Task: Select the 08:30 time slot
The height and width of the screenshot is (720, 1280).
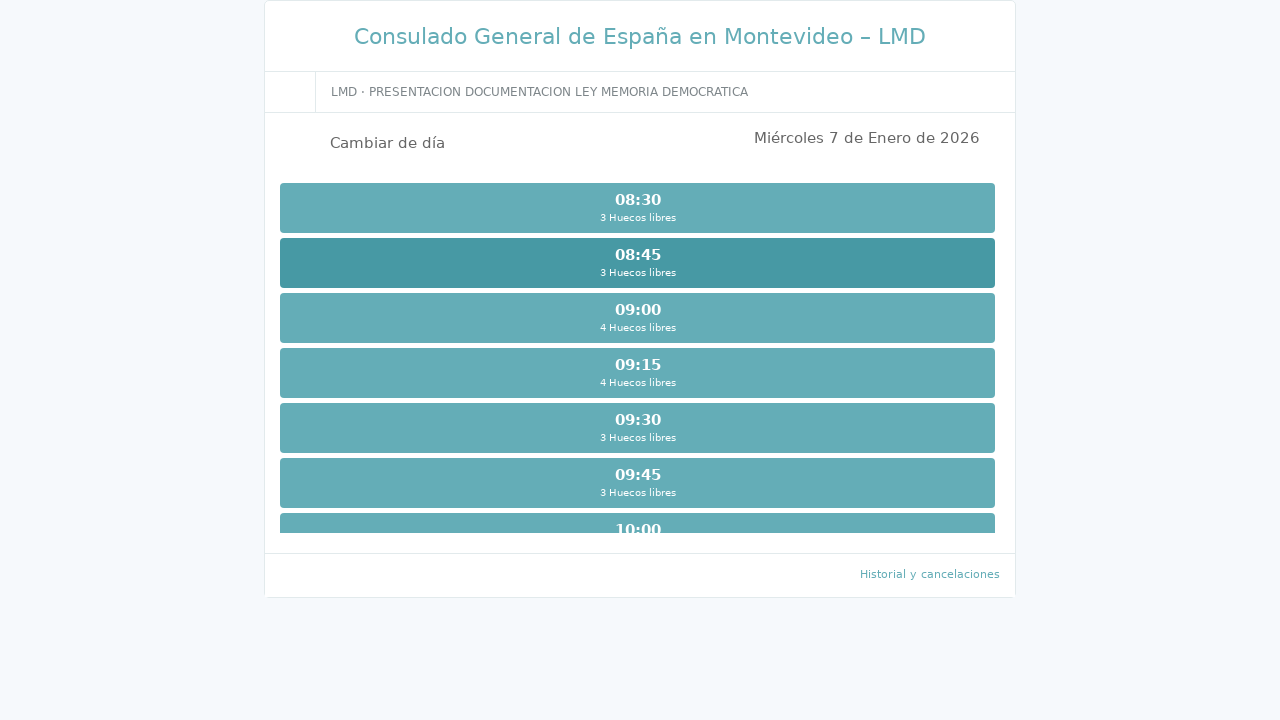Action: click(637, 208)
